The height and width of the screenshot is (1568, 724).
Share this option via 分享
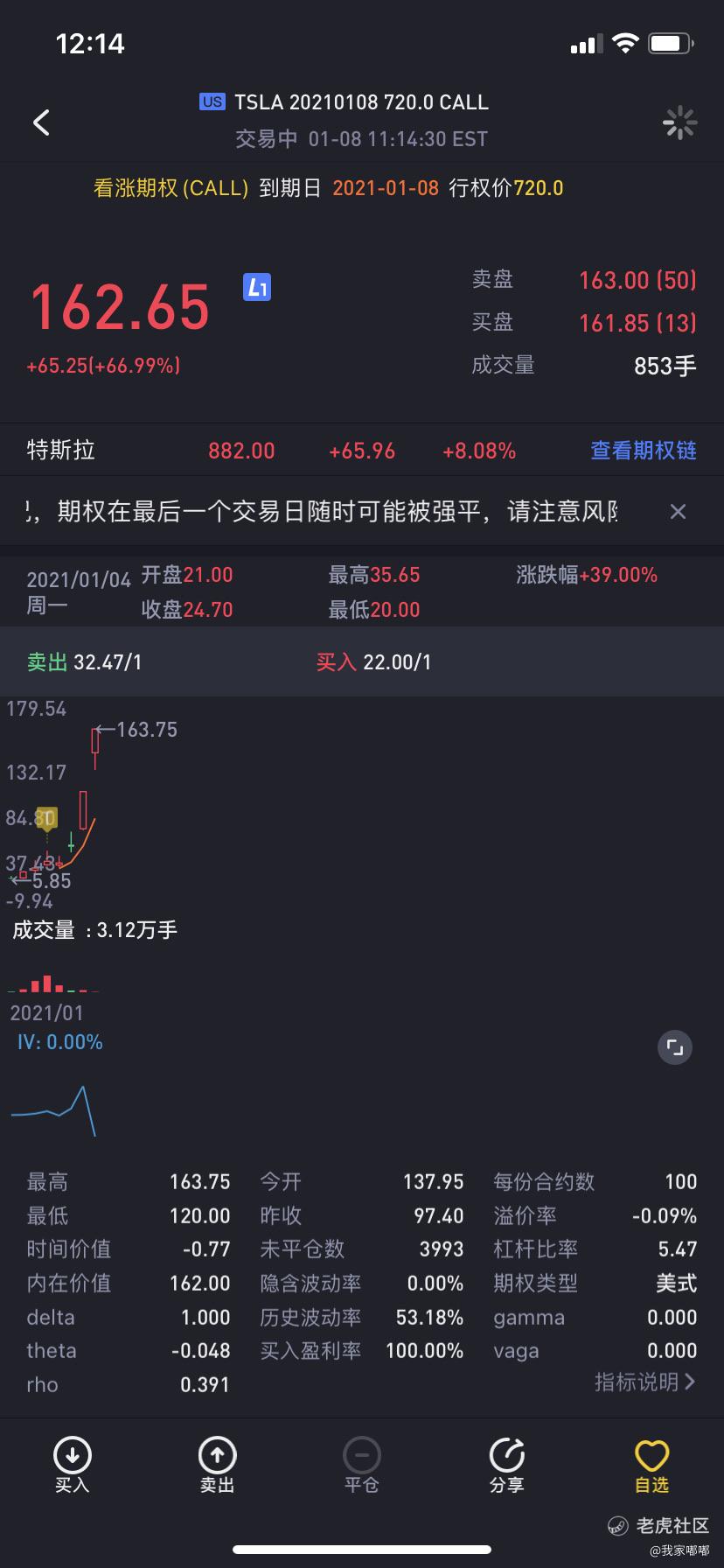506,1465
